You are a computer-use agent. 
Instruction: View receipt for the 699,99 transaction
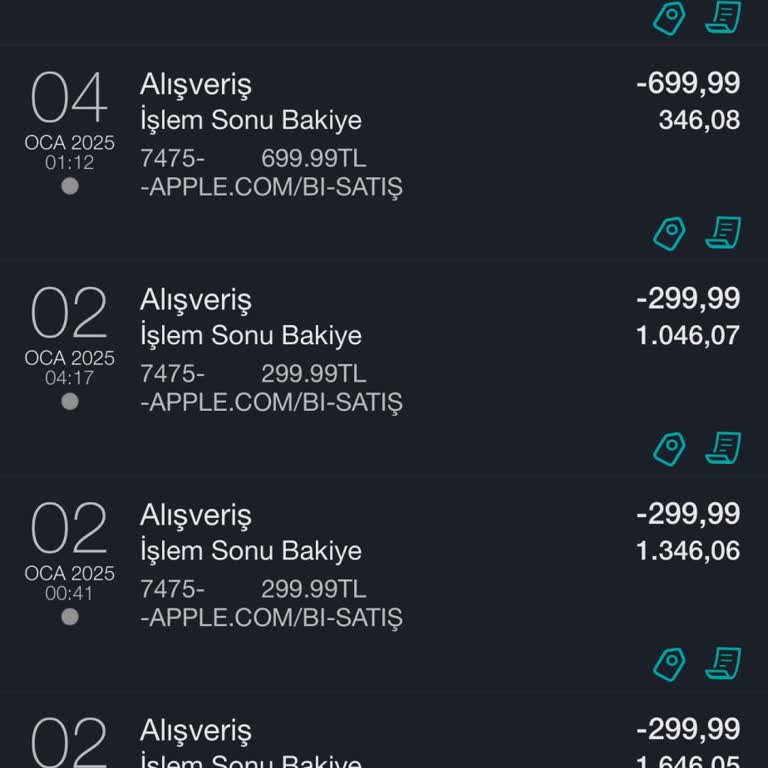723,232
